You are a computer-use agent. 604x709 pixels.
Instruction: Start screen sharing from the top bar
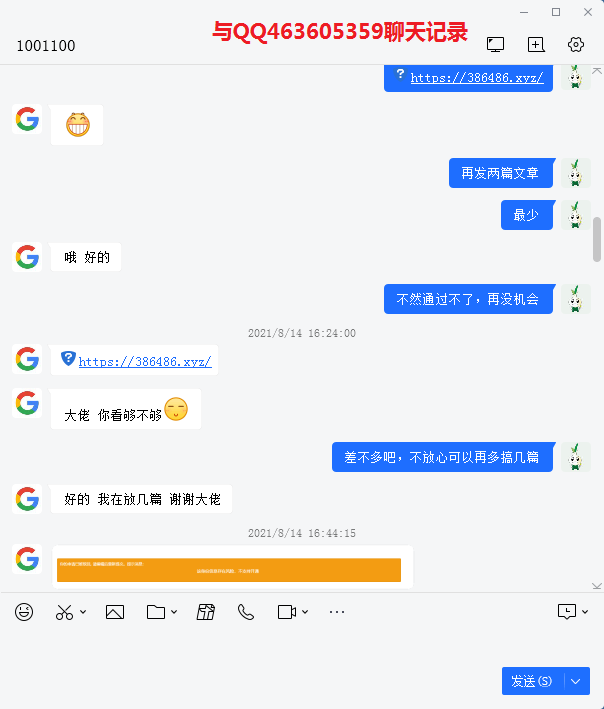point(495,44)
